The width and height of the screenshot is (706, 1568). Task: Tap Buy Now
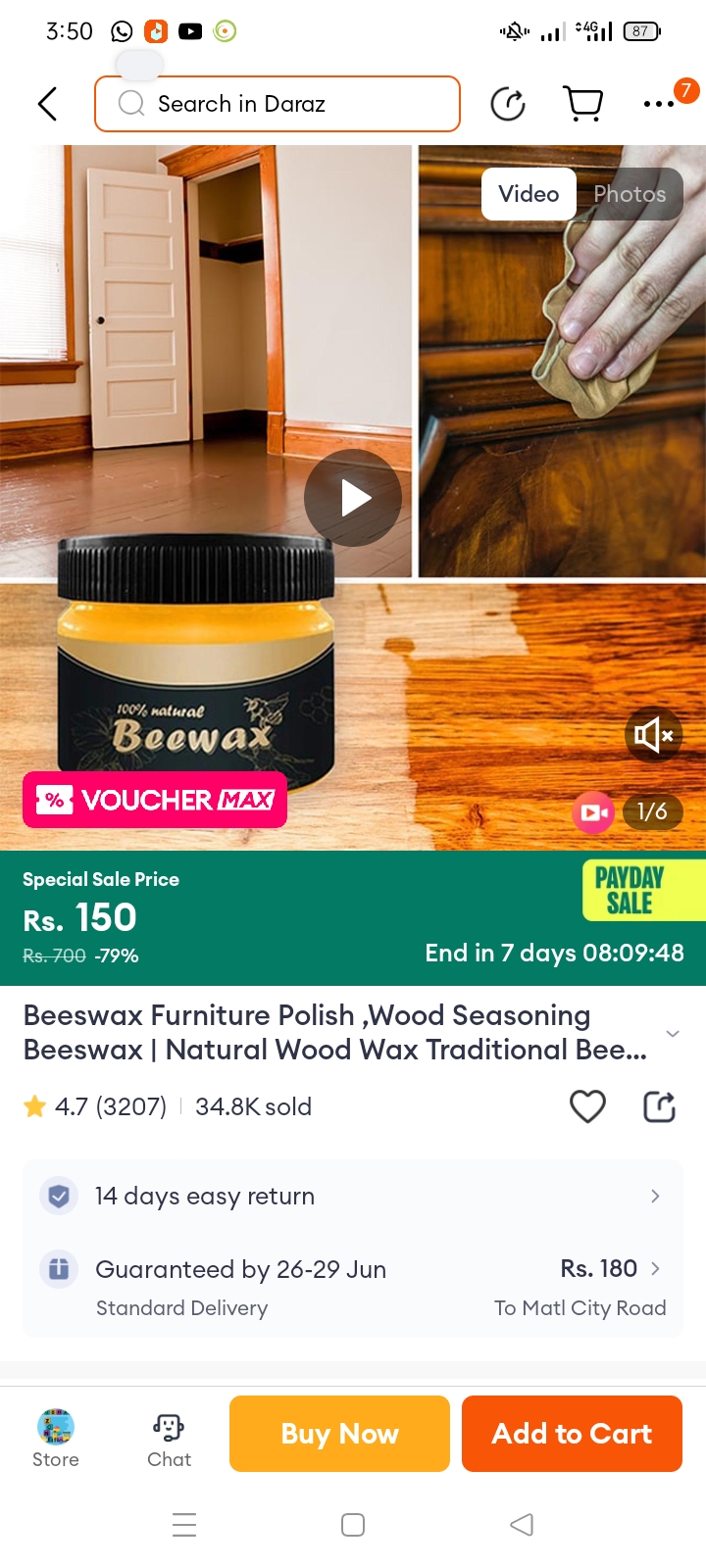(339, 1434)
